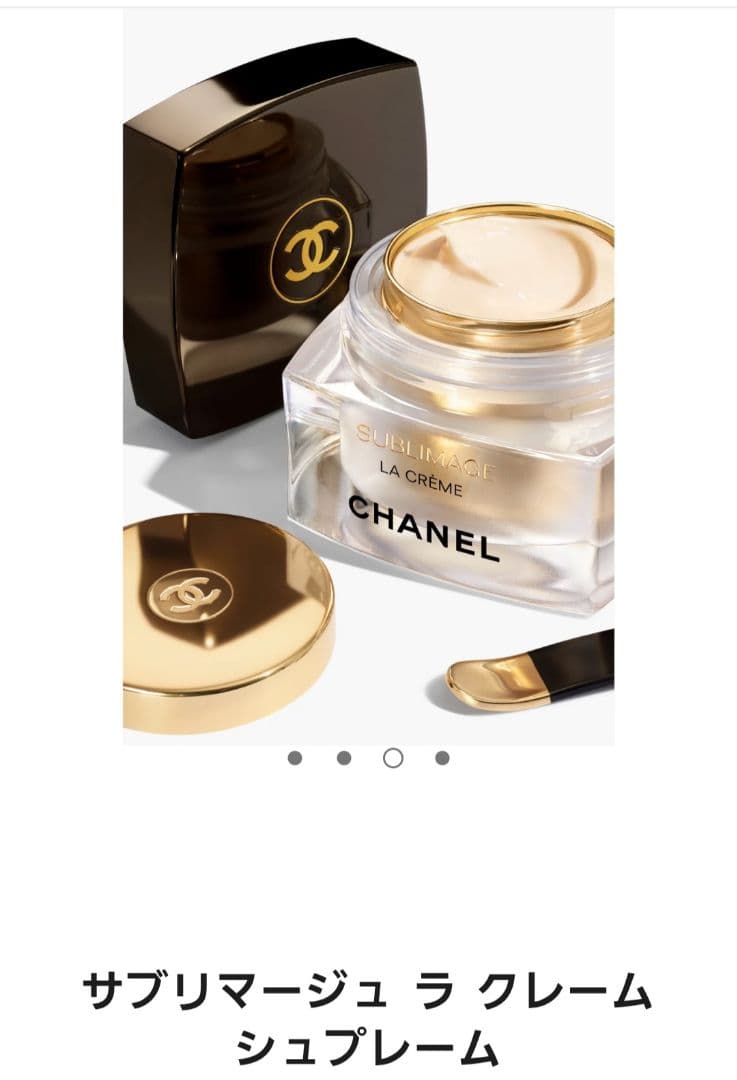Jump to the first carousel image dot
The height and width of the screenshot is (1080, 737).
[x=295, y=758]
